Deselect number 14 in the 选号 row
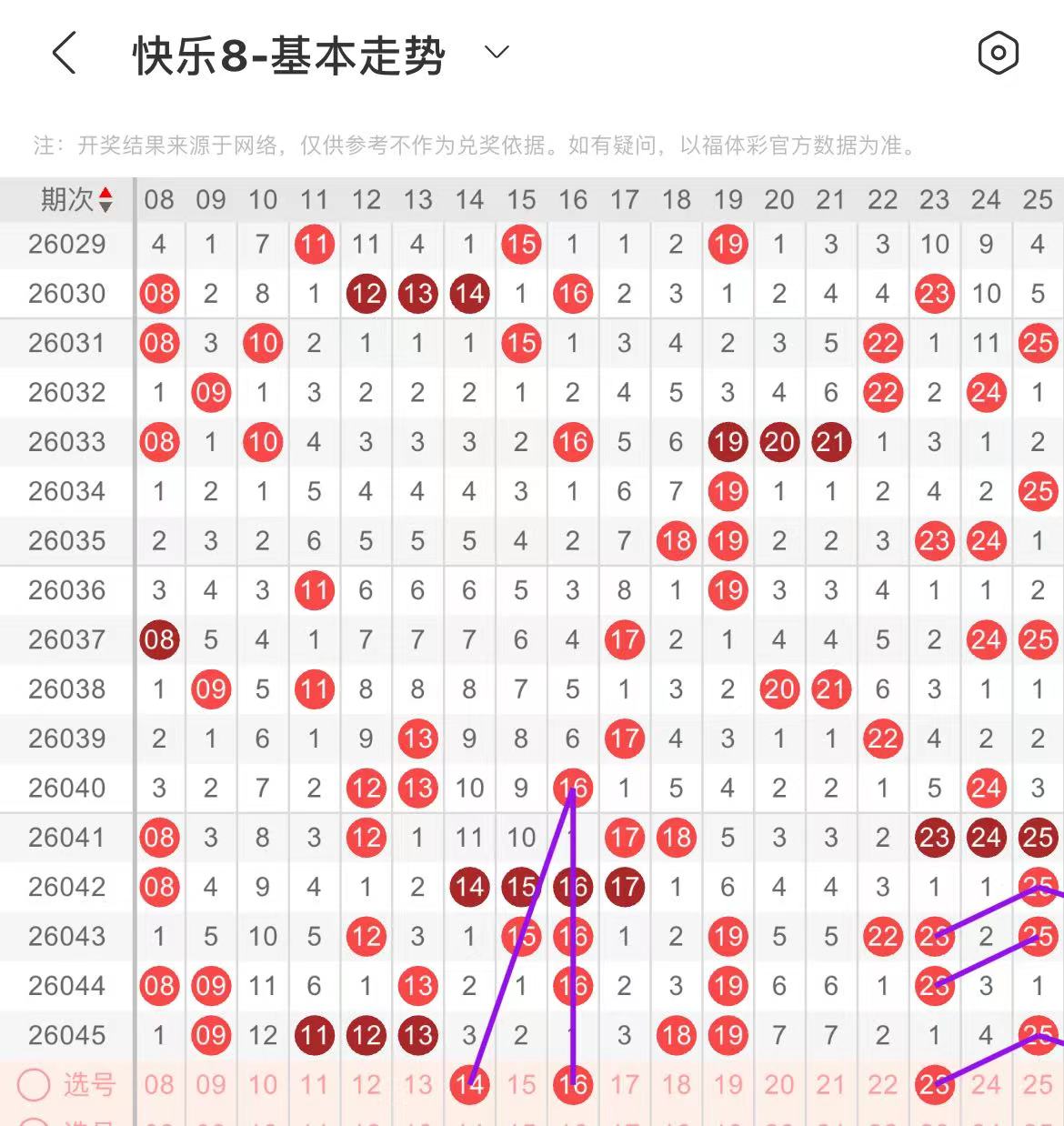The height and width of the screenshot is (1126, 1064). pos(469,1084)
